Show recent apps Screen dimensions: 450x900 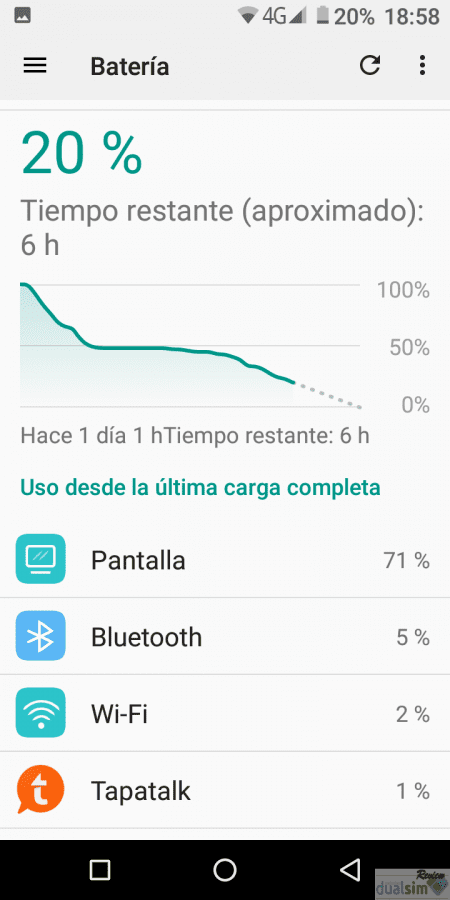click(100, 870)
